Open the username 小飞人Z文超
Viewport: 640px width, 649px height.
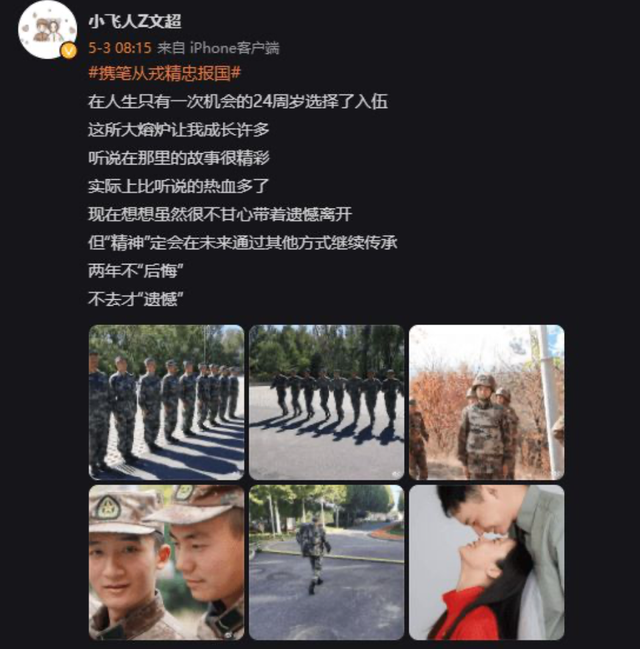(x=134, y=22)
